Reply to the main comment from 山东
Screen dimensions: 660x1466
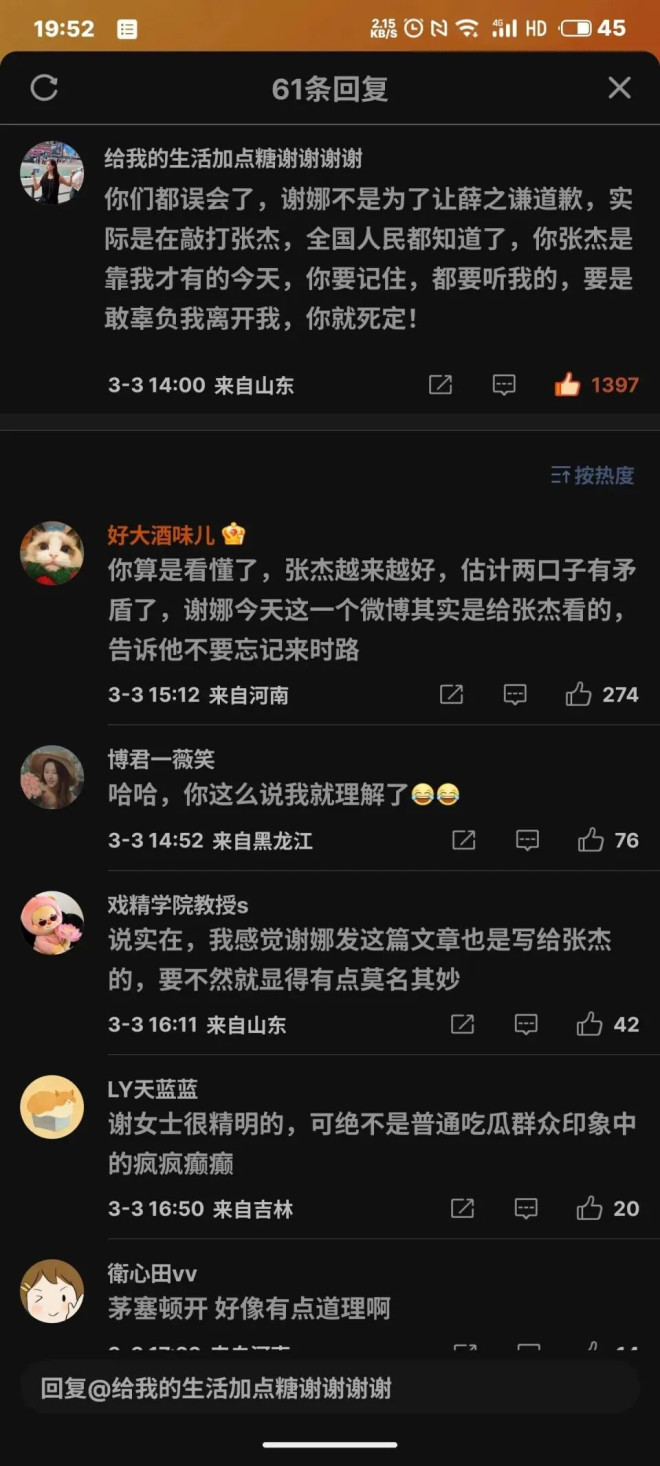504,385
